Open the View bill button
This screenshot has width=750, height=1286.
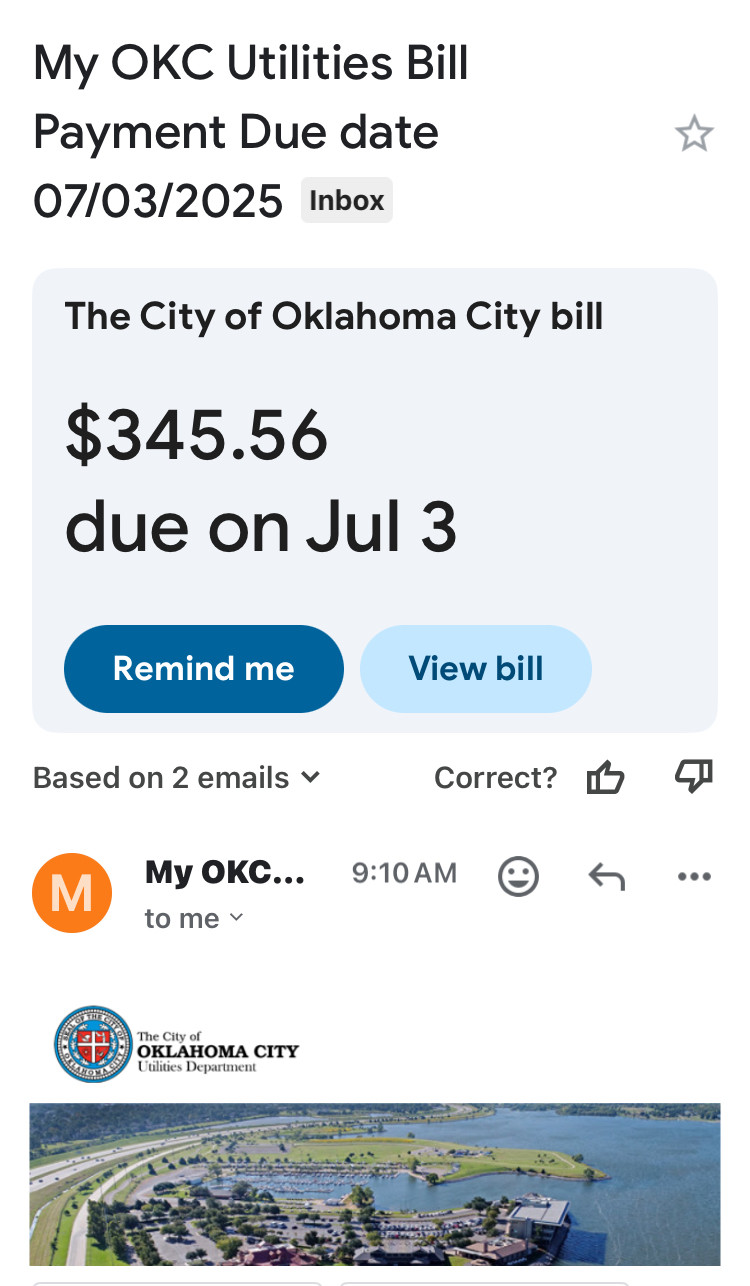[x=476, y=669]
